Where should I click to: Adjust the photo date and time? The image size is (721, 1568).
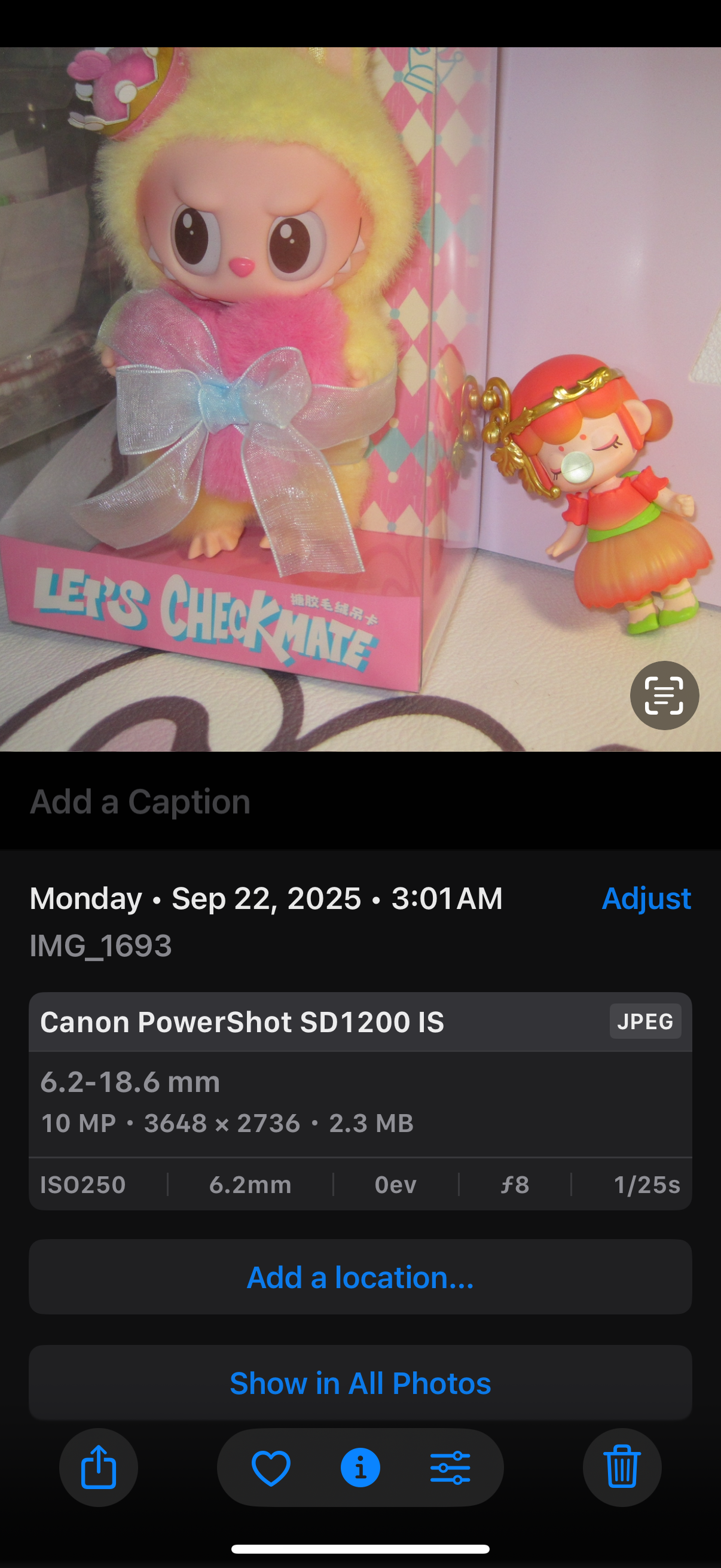[646, 898]
